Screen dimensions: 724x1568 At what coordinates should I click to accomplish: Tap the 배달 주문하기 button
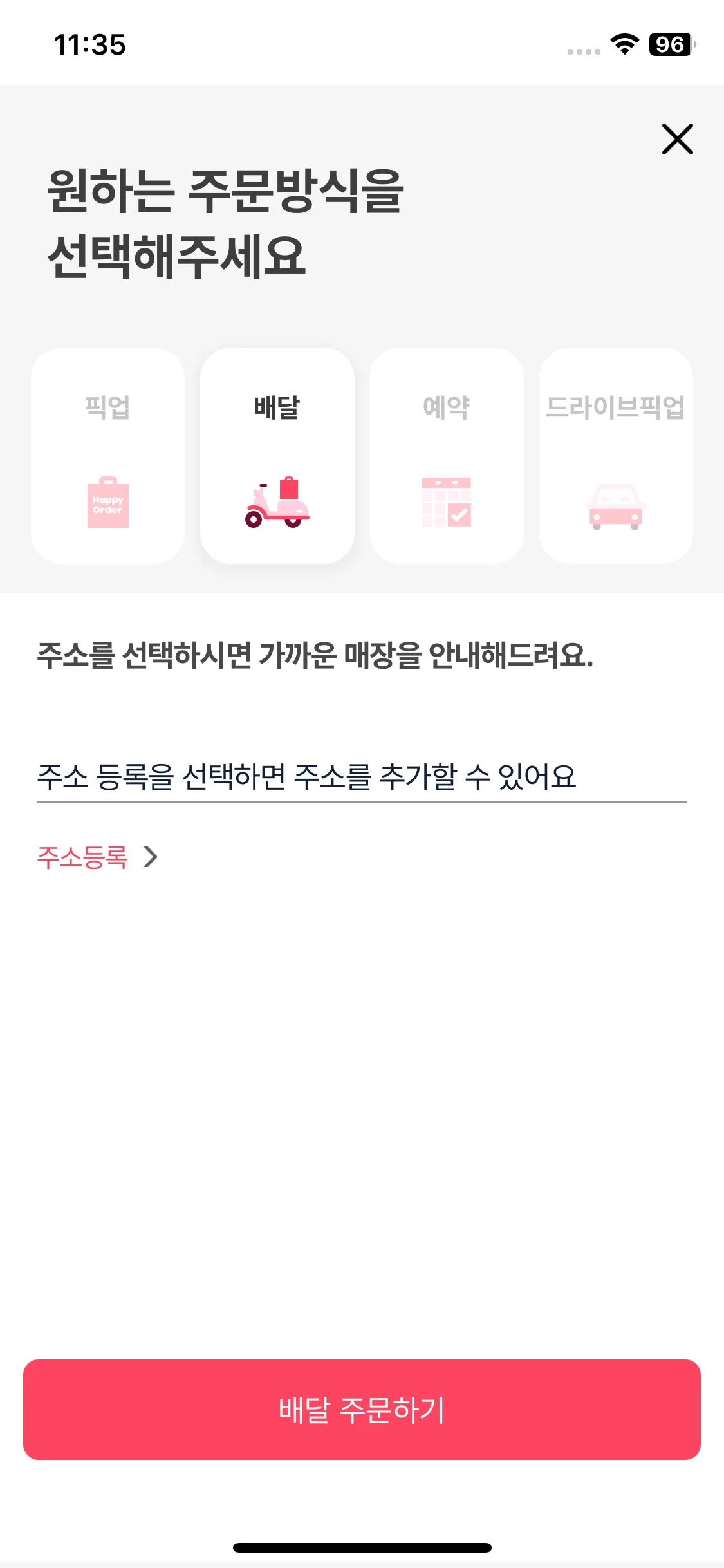coord(362,1410)
